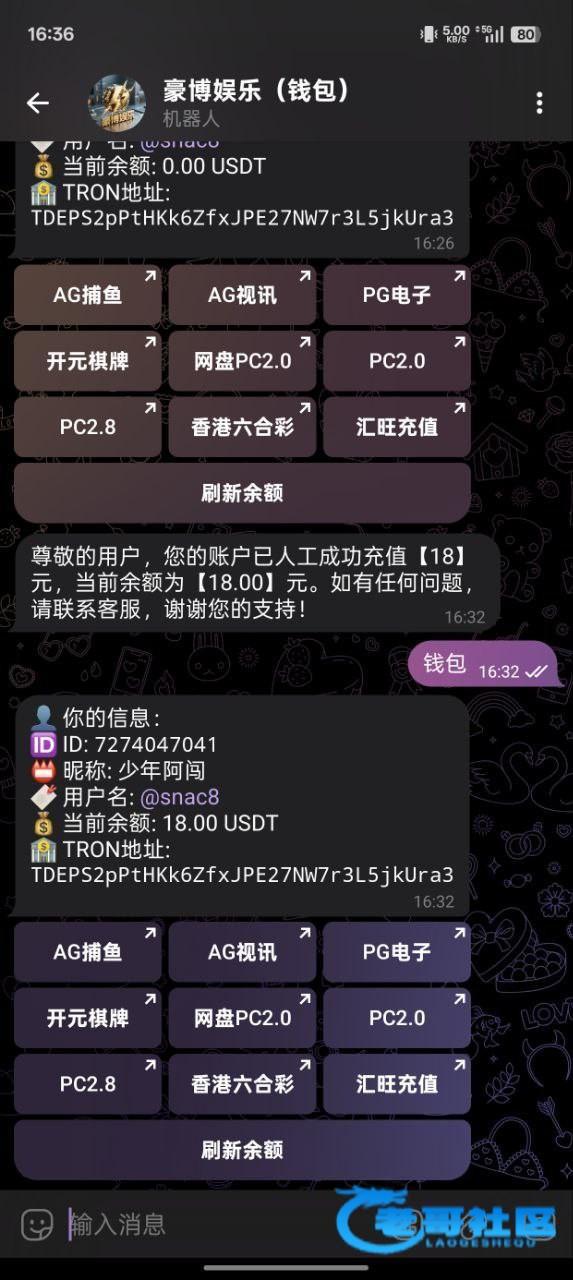Choose PC2.0 under the 16:26 message
Image resolution: width=573 pixels, height=1280 pixels.
[x=397, y=361]
